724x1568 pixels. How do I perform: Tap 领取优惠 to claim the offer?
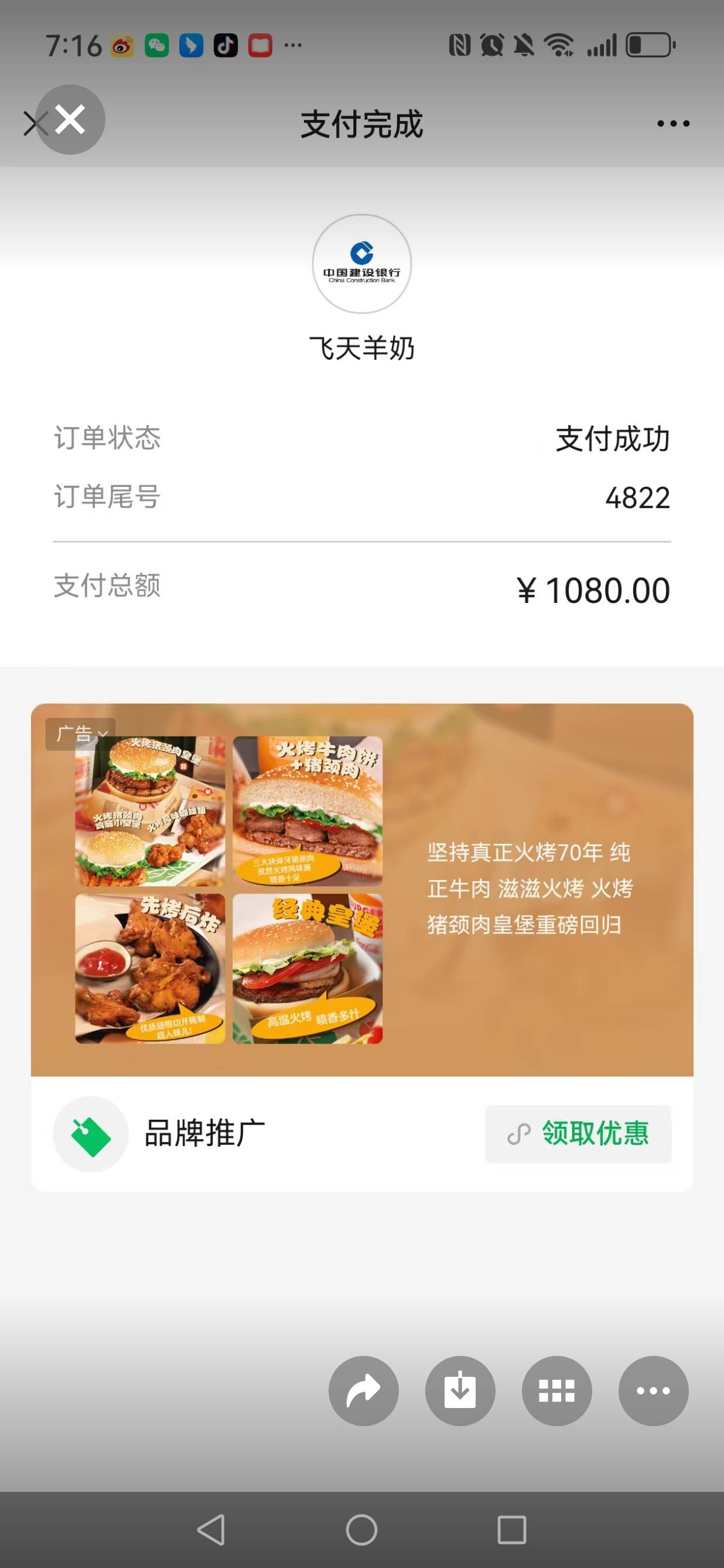578,1133
